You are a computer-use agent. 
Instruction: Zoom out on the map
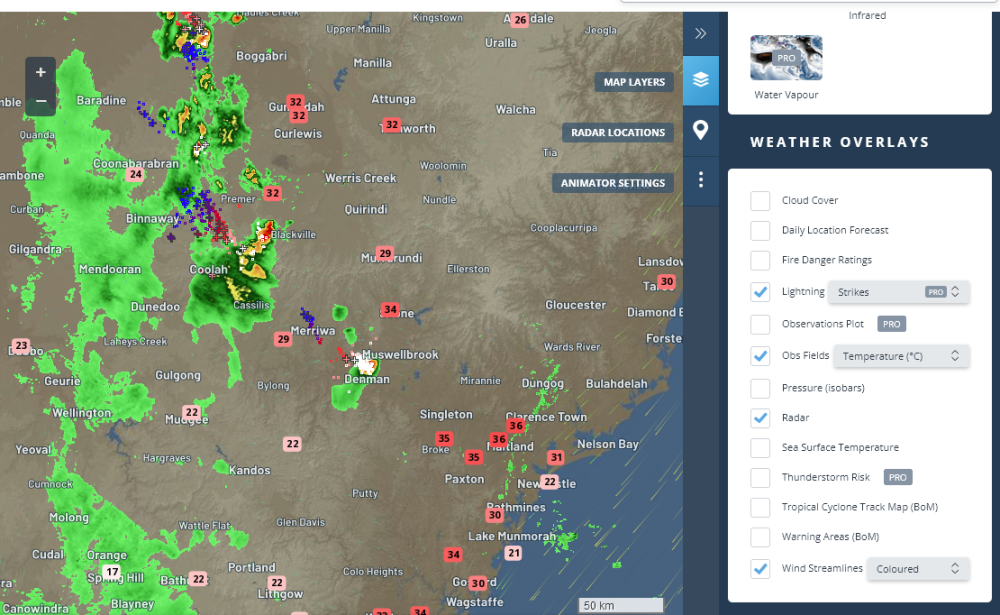pyautogui.click(x=41, y=101)
